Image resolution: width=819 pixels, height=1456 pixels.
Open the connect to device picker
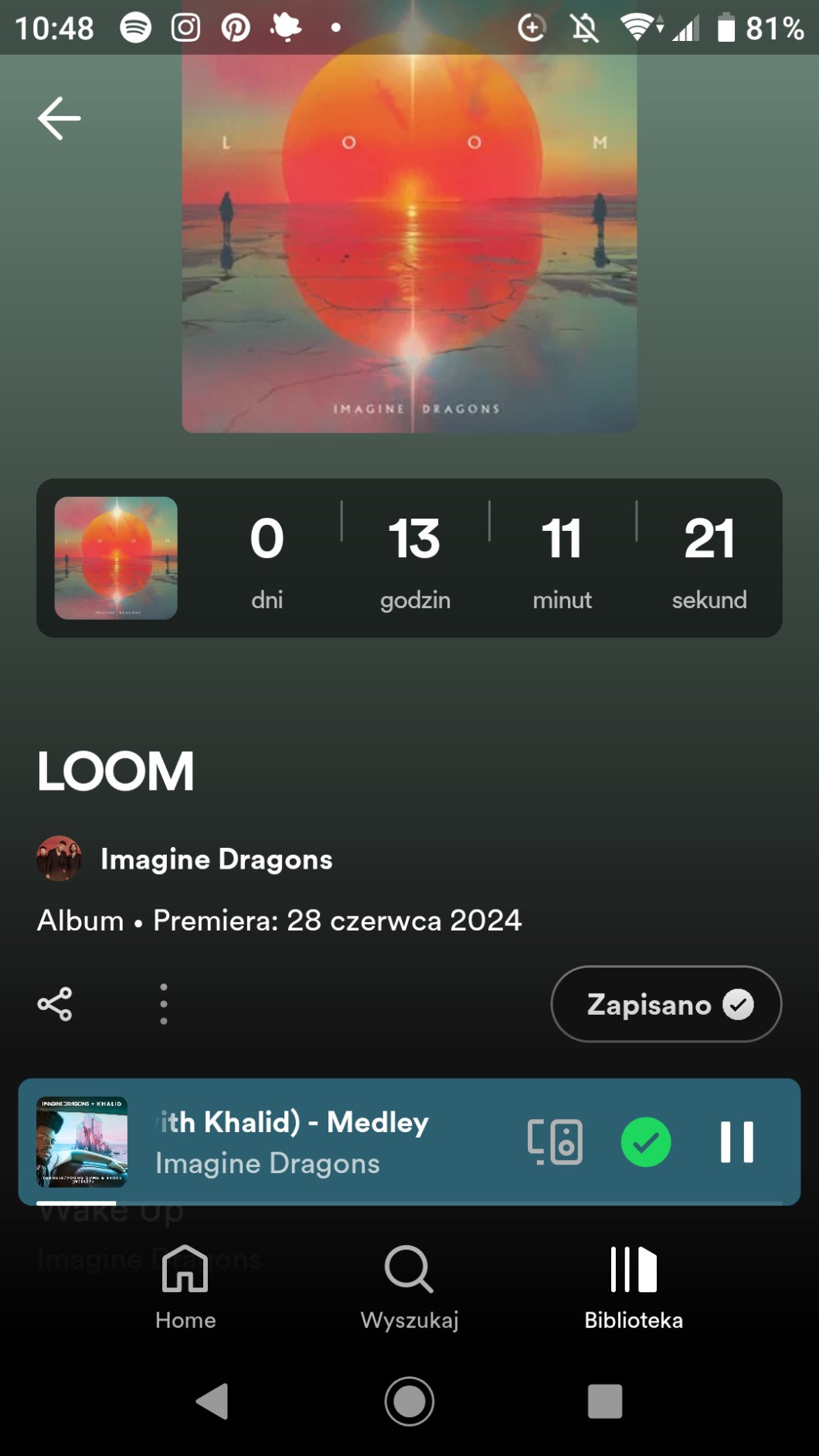coord(555,1141)
